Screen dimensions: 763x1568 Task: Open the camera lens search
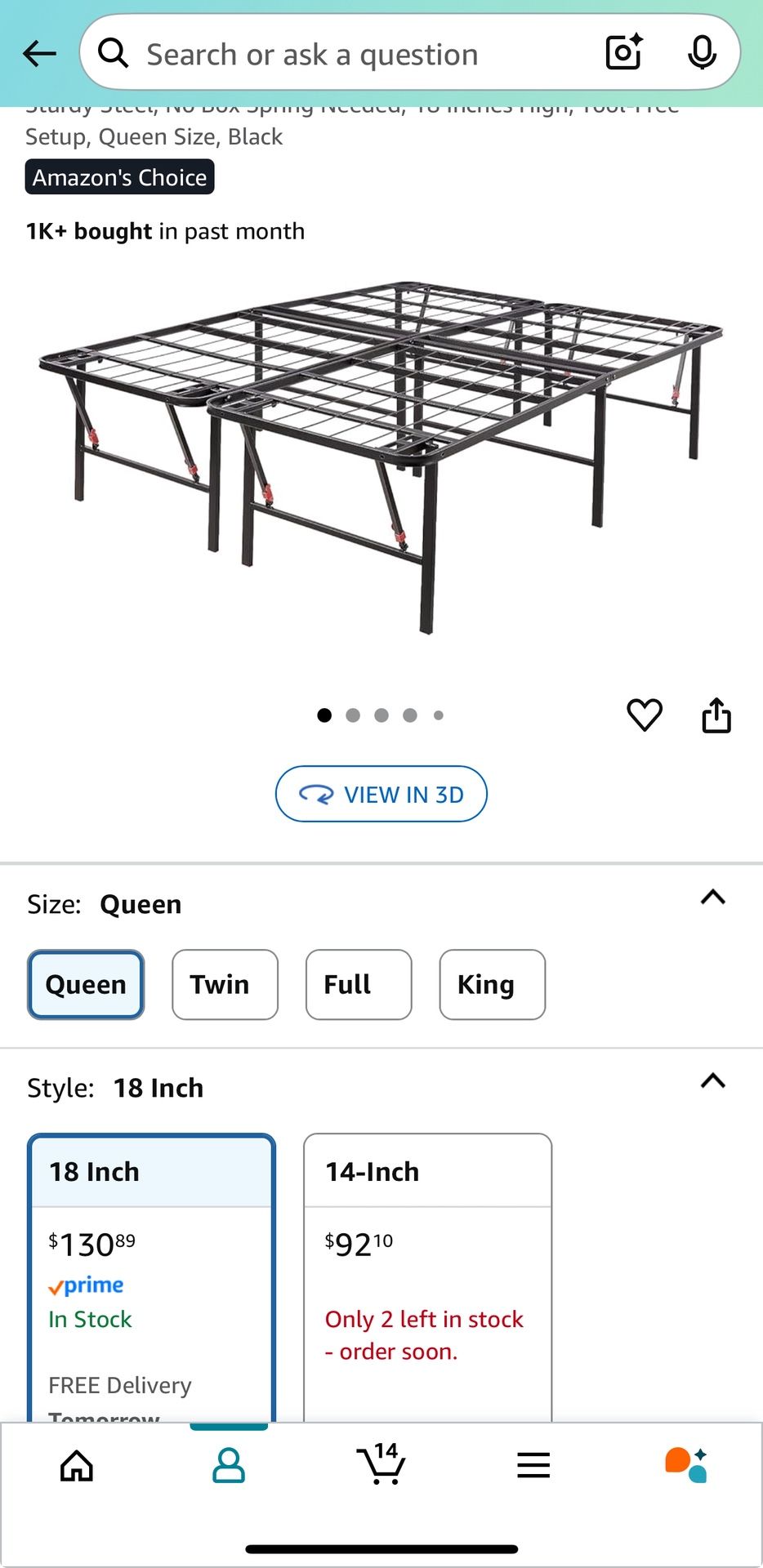pyautogui.click(x=624, y=54)
